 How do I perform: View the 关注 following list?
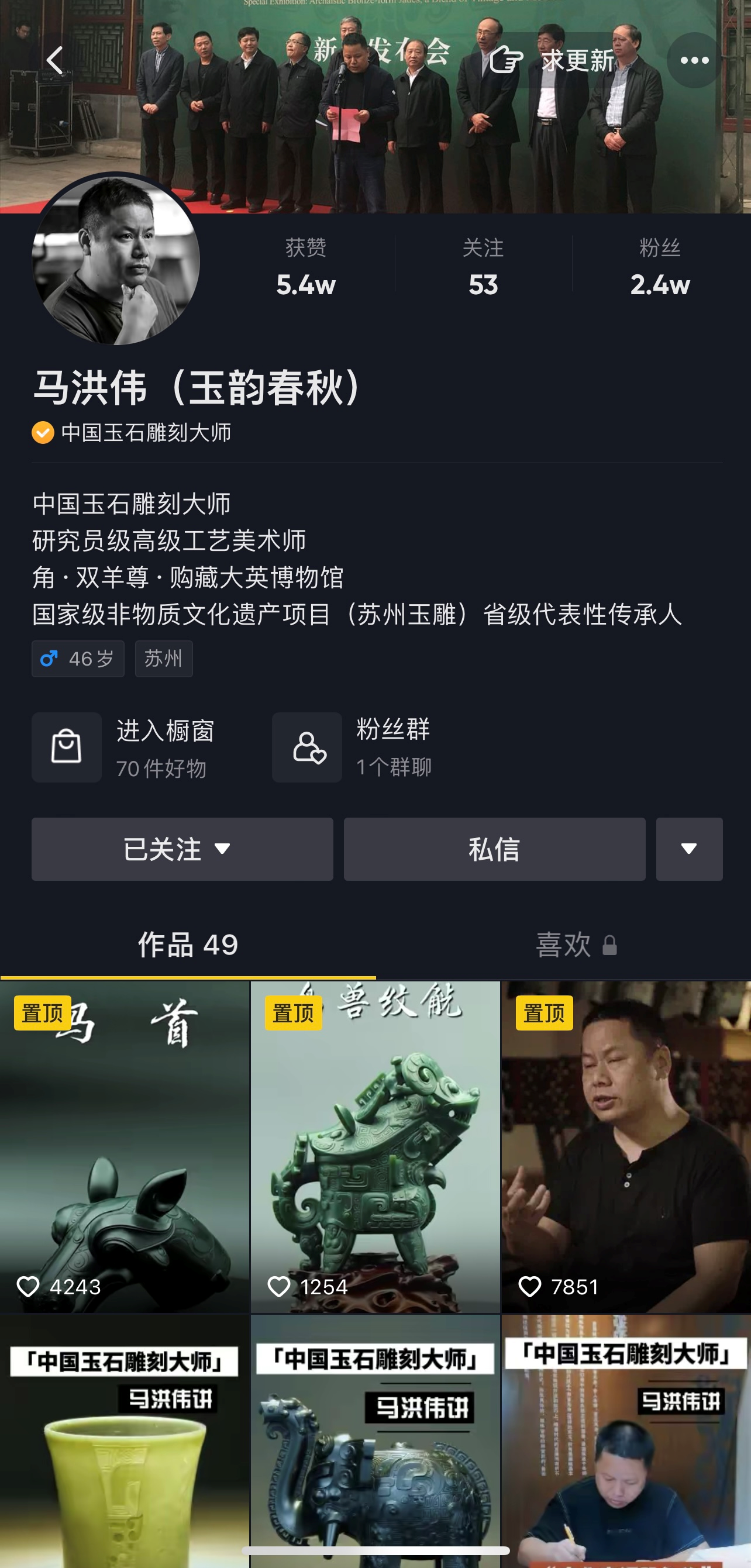point(483,267)
